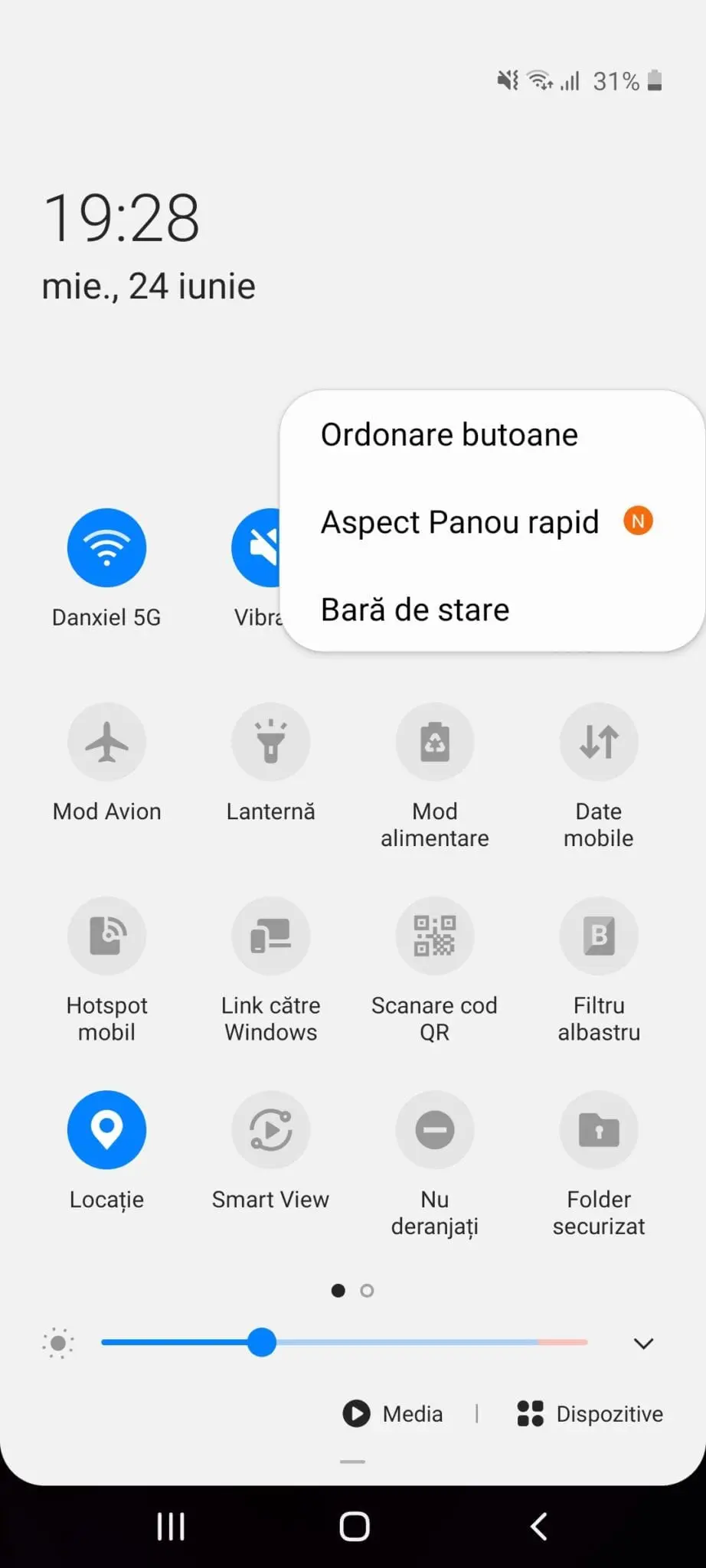Open Aspect Panou rapid option

coord(459,522)
